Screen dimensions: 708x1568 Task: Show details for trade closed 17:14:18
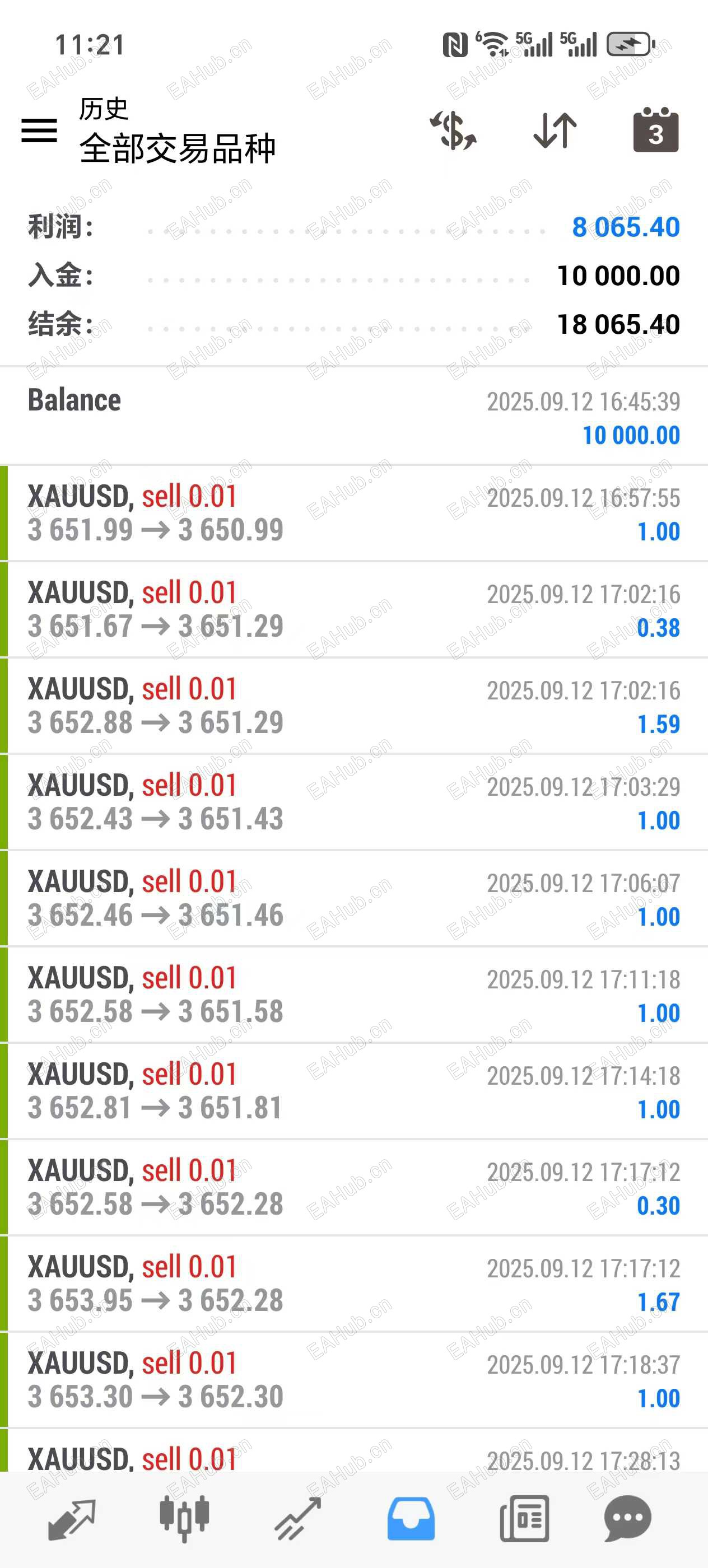tap(353, 1091)
